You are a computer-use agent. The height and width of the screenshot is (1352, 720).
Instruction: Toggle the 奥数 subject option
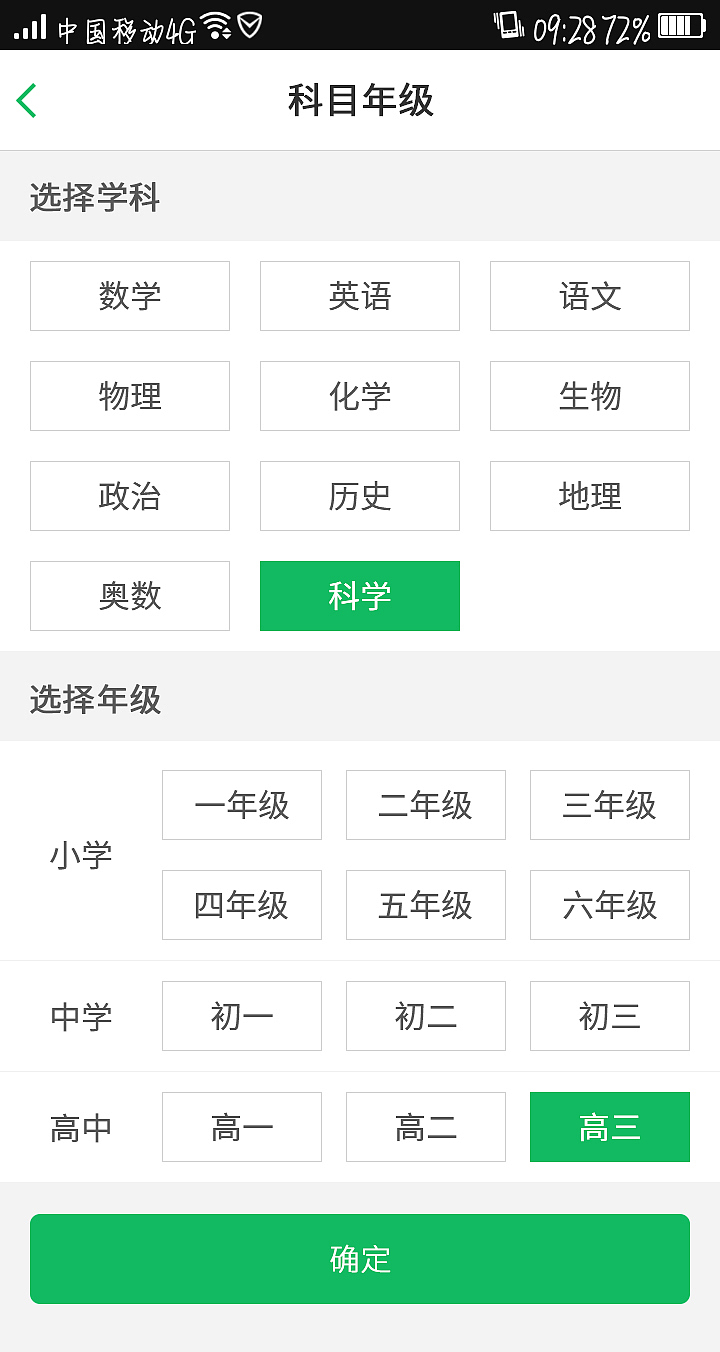(129, 596)
